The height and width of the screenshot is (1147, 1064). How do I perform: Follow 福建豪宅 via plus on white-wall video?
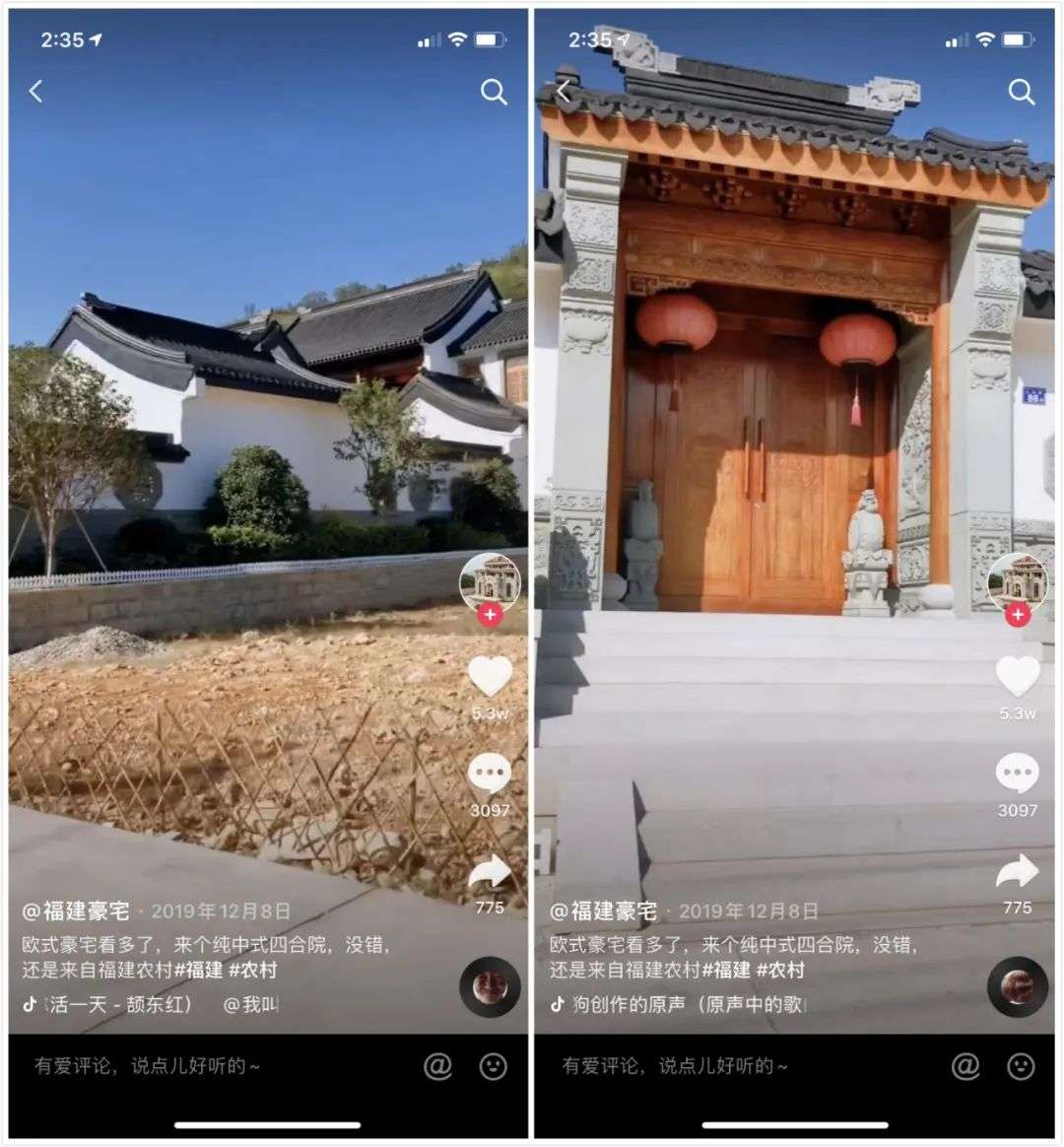coord(490,615)
